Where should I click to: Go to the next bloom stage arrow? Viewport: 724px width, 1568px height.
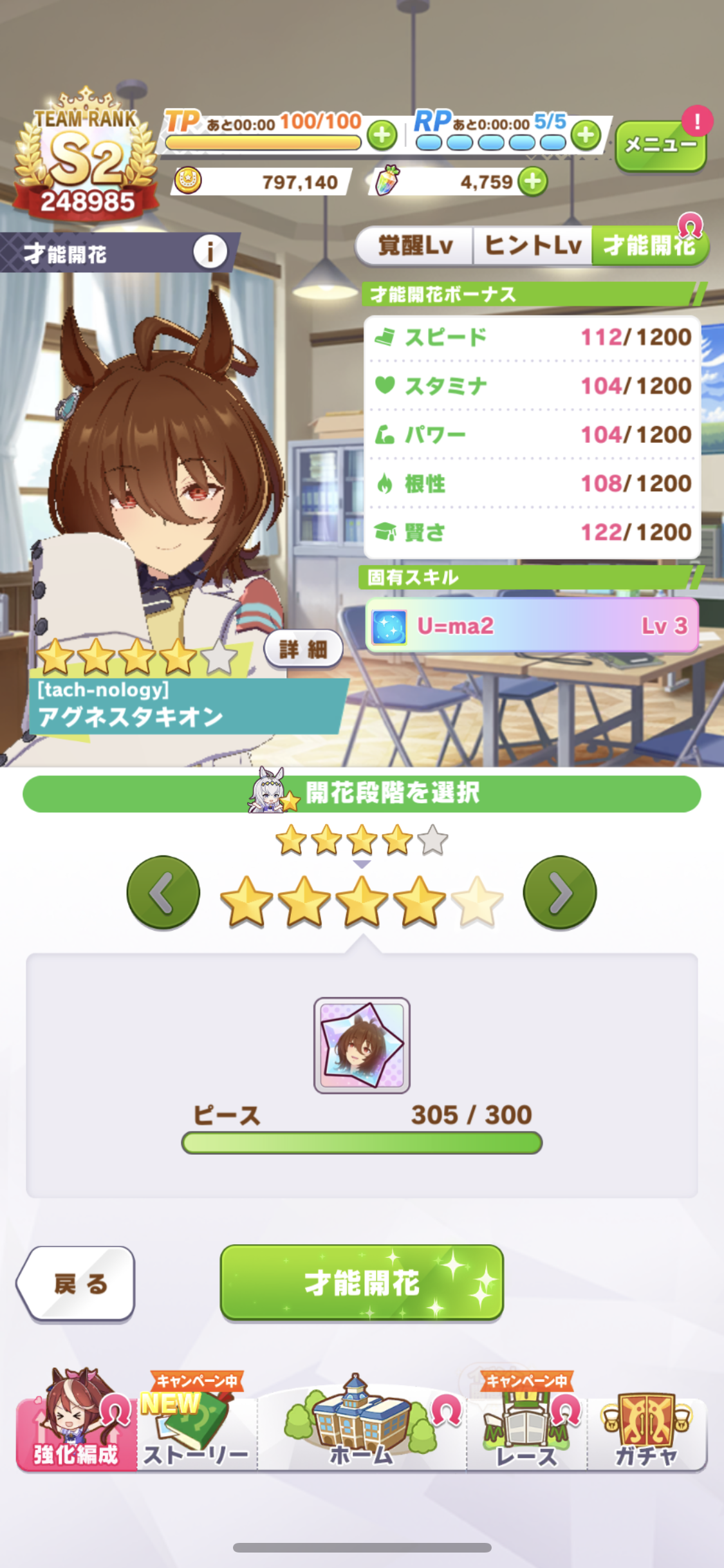pyautogui.click(x=560, y=893)
